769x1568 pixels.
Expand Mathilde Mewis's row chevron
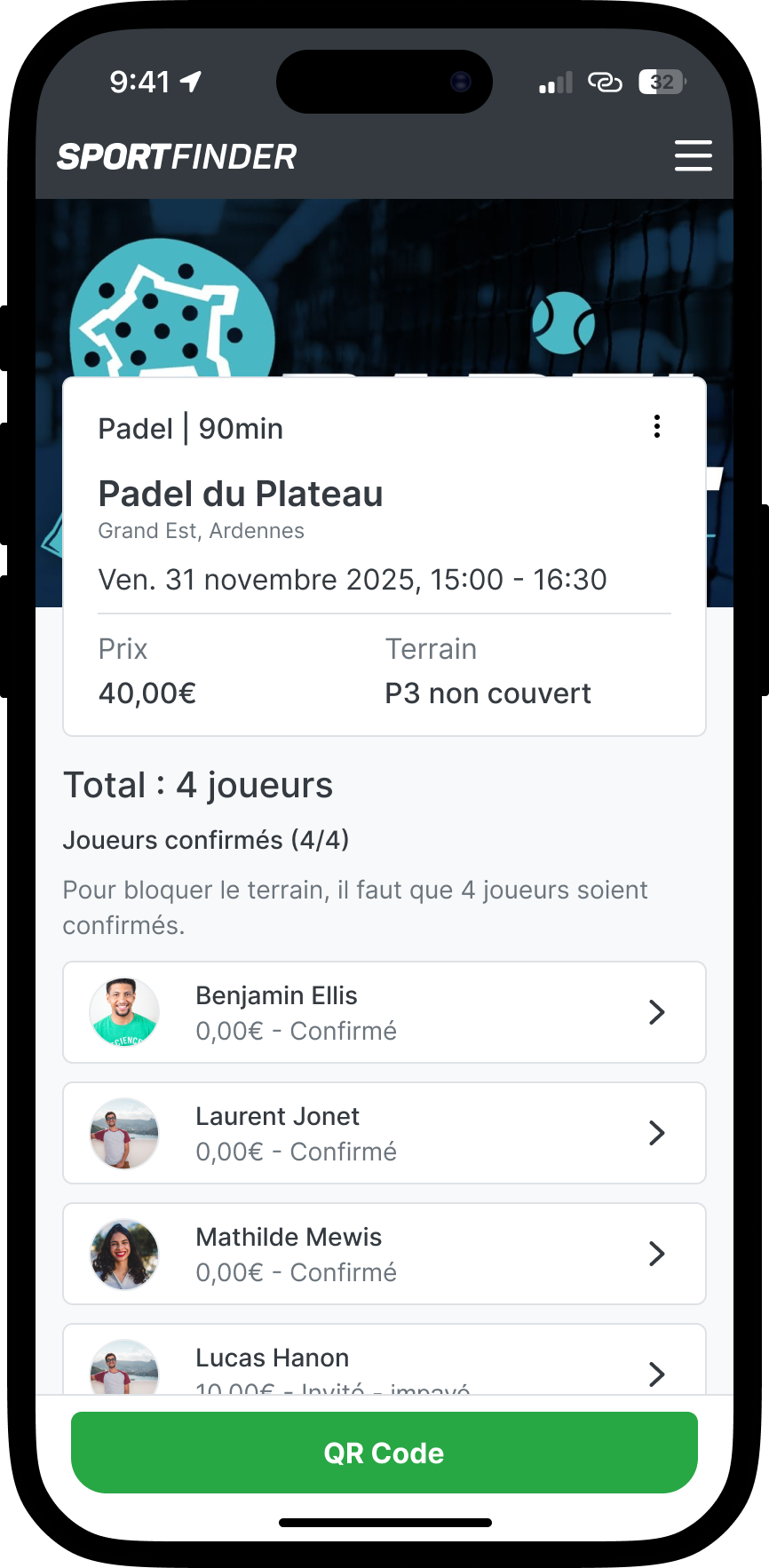coord(657,1254)
